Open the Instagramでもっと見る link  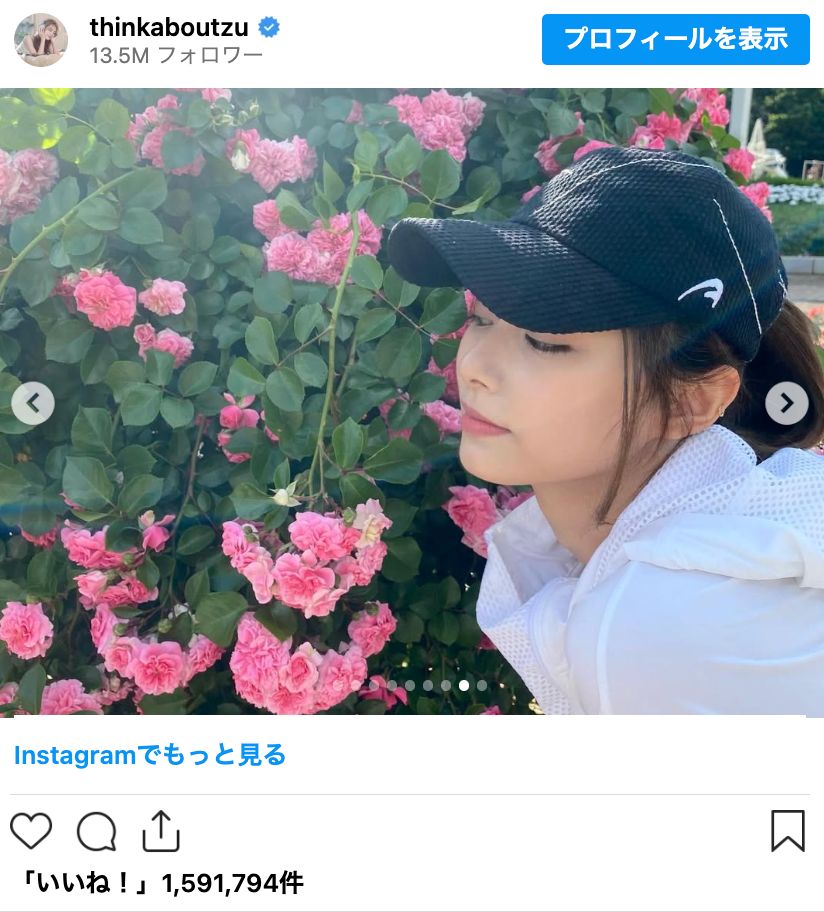tap(150, 755)
